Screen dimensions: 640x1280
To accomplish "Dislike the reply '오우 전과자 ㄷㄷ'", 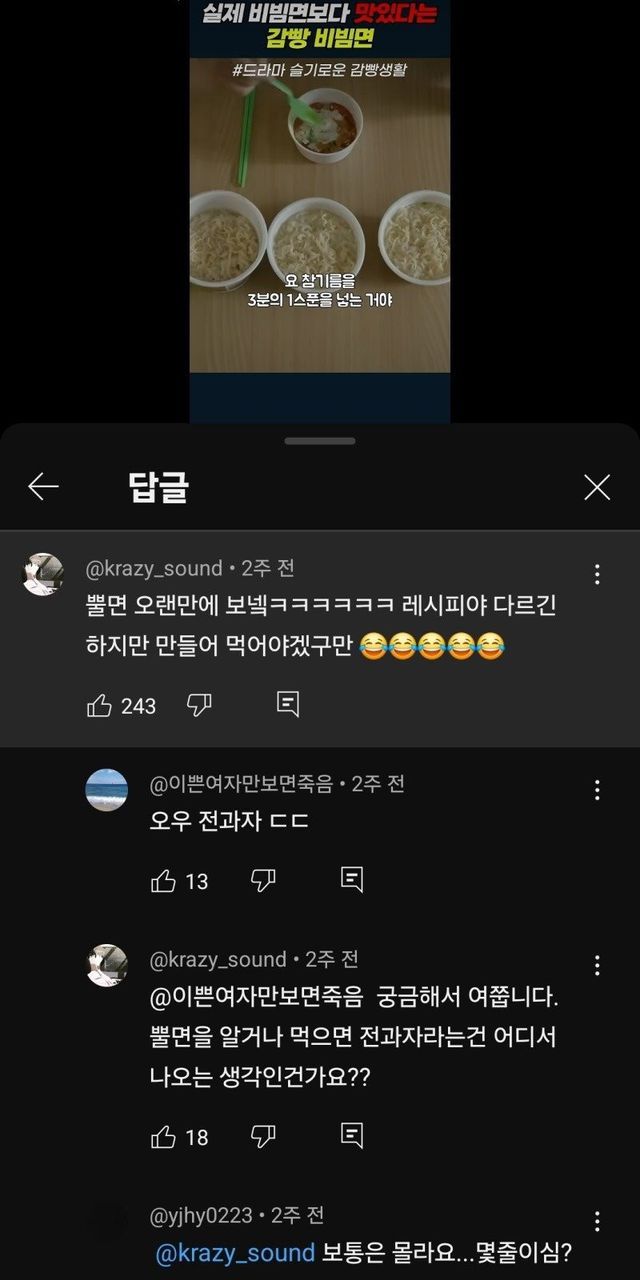I will 263,880.
